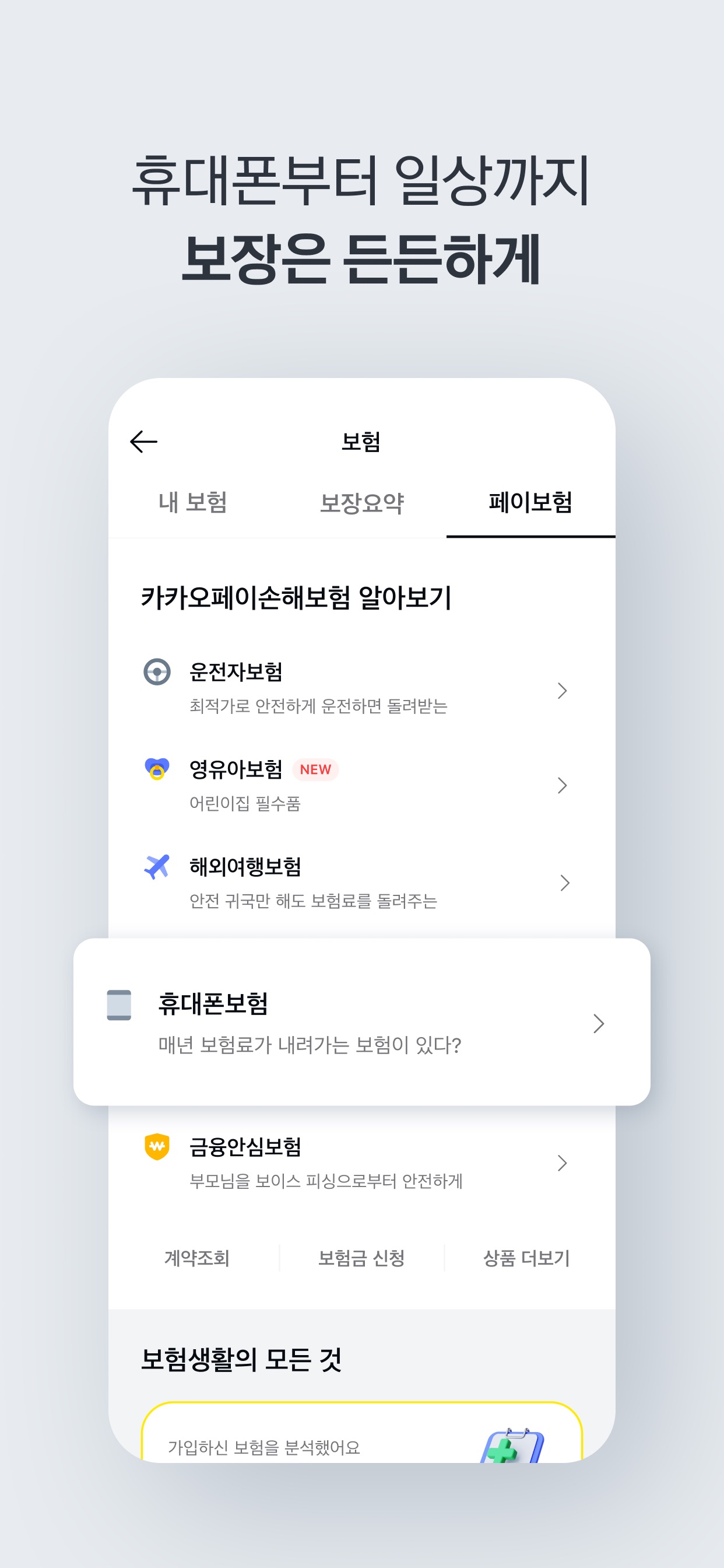
Task: Click the pacifier icon for 영유아보험
Action: point(156,770)
